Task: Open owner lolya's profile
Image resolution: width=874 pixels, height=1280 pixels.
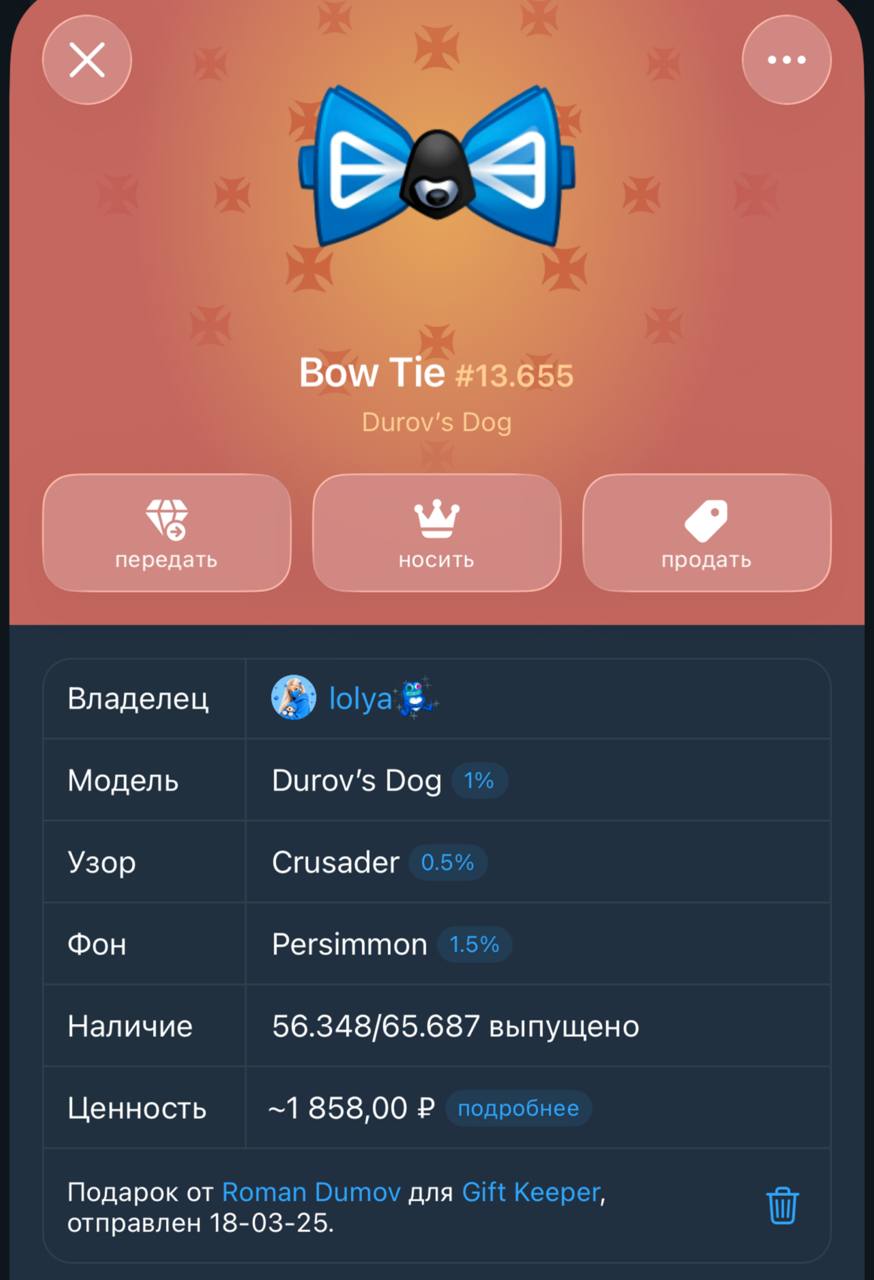Action: (355, 698)
